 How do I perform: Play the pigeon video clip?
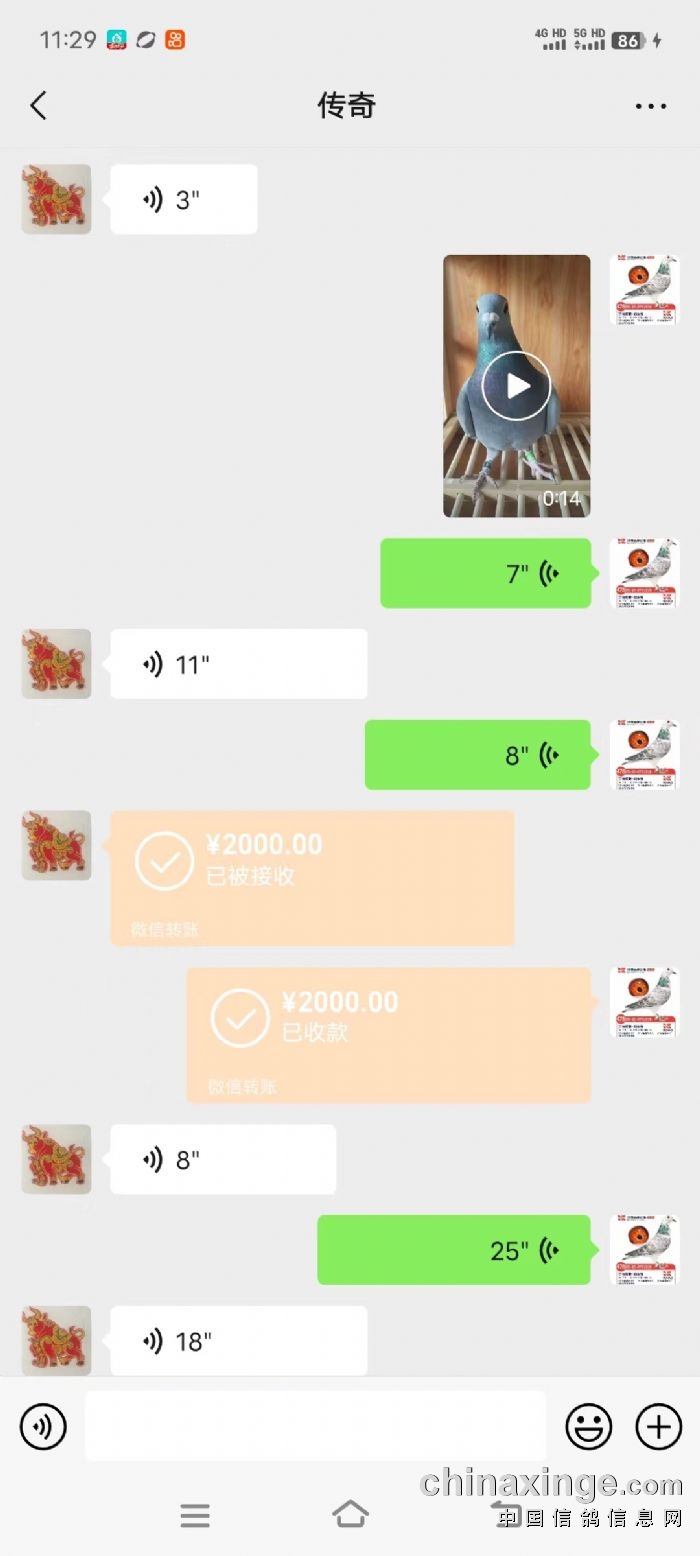pyautogui.click(x=516, y=385)
